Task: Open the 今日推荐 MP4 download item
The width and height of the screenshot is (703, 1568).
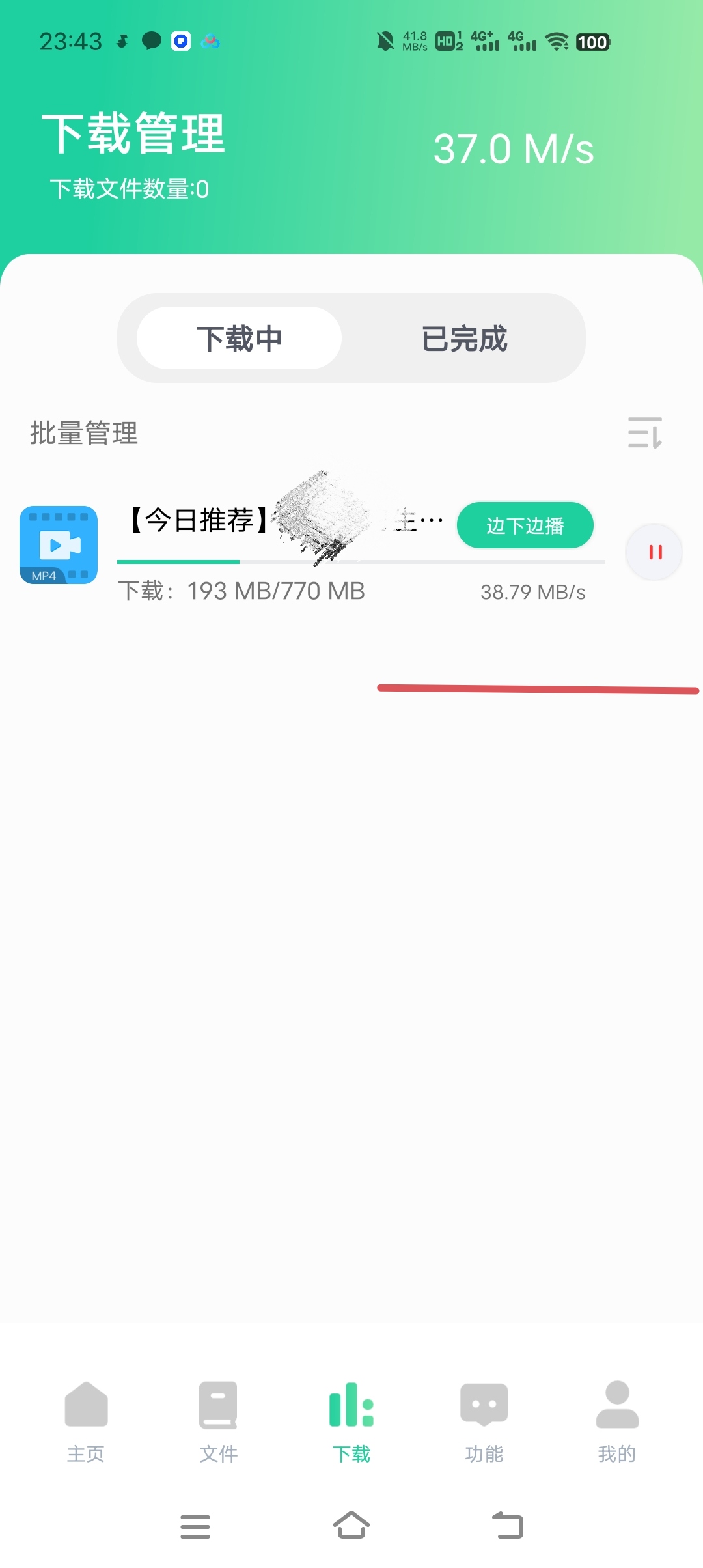Action: [59, 545]
